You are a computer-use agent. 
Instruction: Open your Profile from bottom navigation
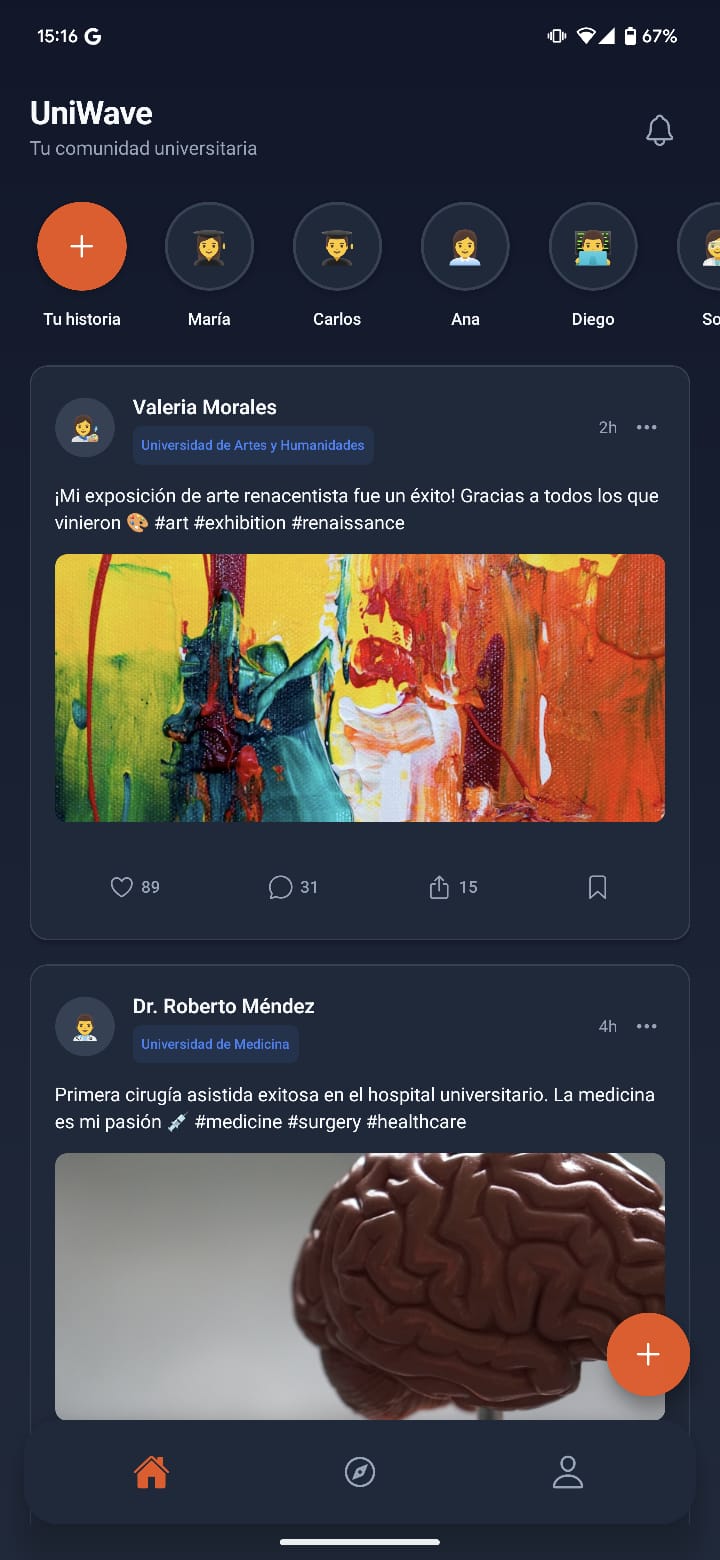click(568, 1471)
